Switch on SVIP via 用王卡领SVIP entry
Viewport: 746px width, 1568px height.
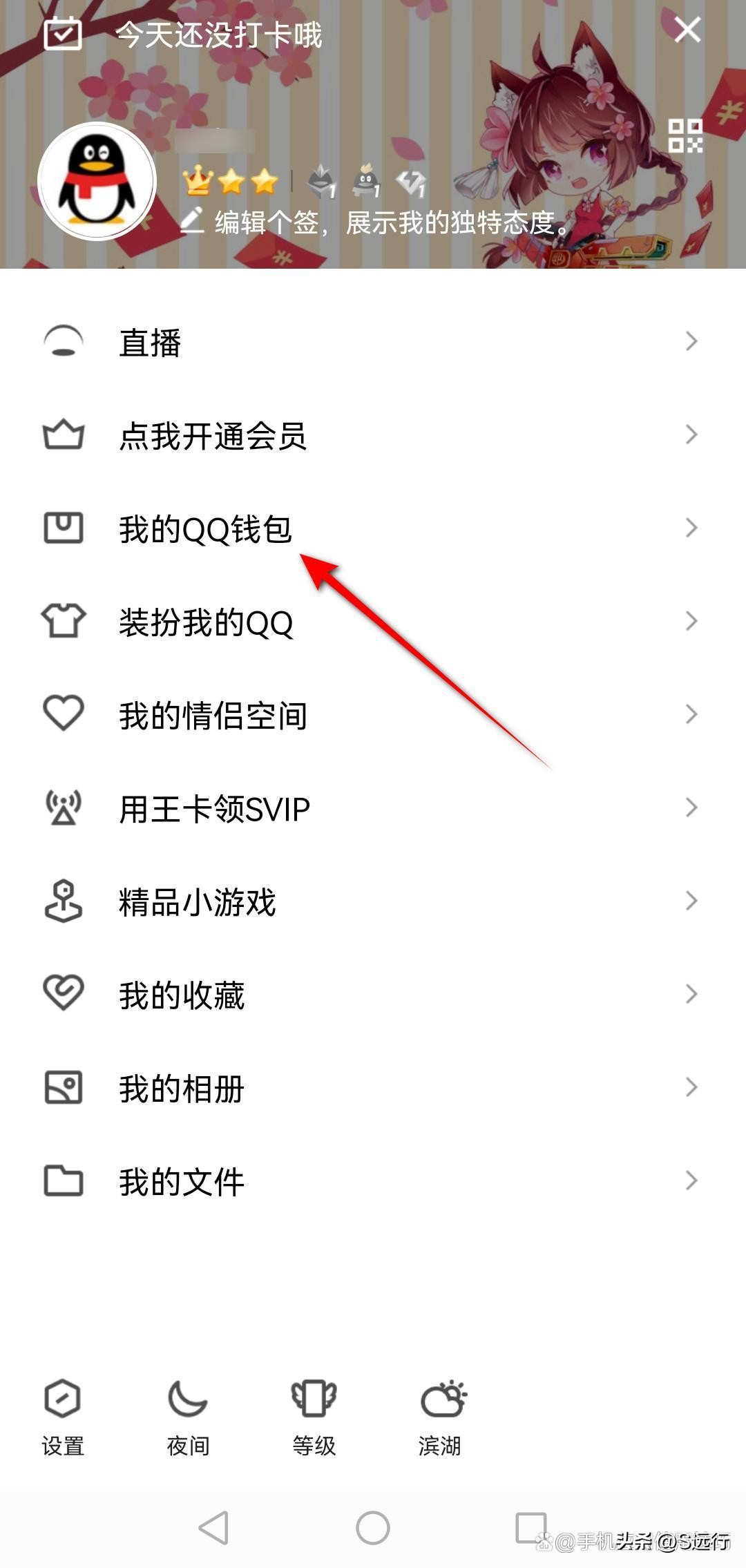pos(214,807)
